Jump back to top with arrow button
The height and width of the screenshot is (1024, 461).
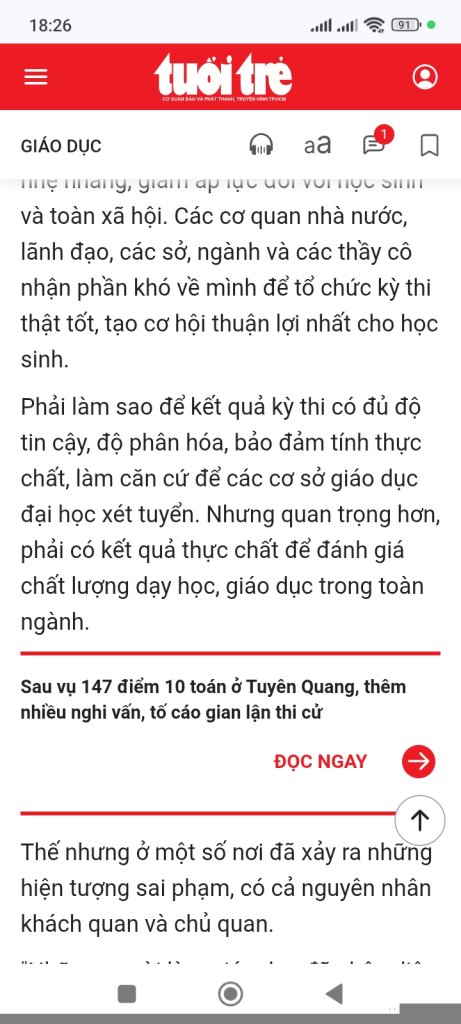420,821
